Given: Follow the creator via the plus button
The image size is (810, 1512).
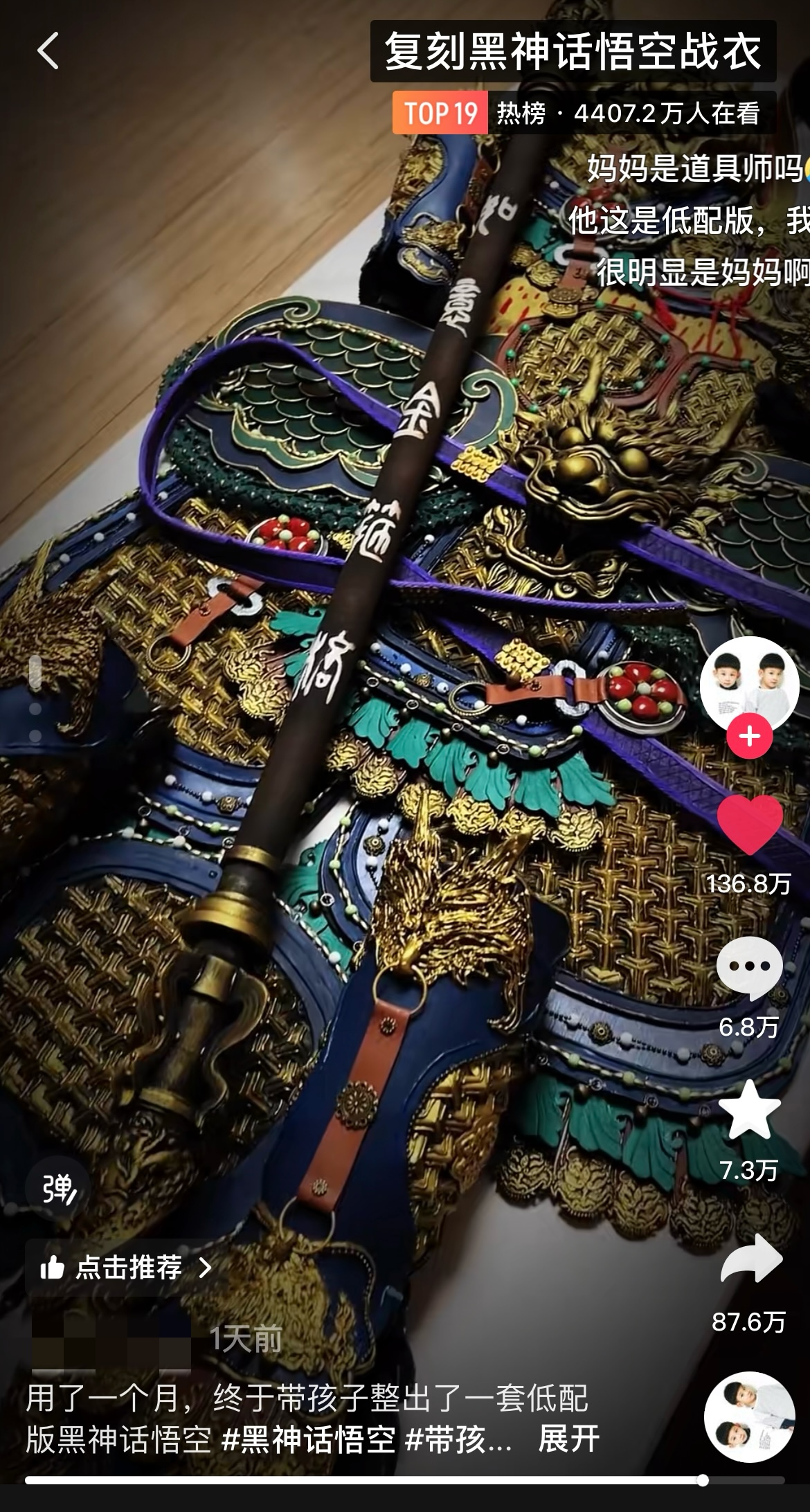Looking at the screenshot, I should coord(749,736).
